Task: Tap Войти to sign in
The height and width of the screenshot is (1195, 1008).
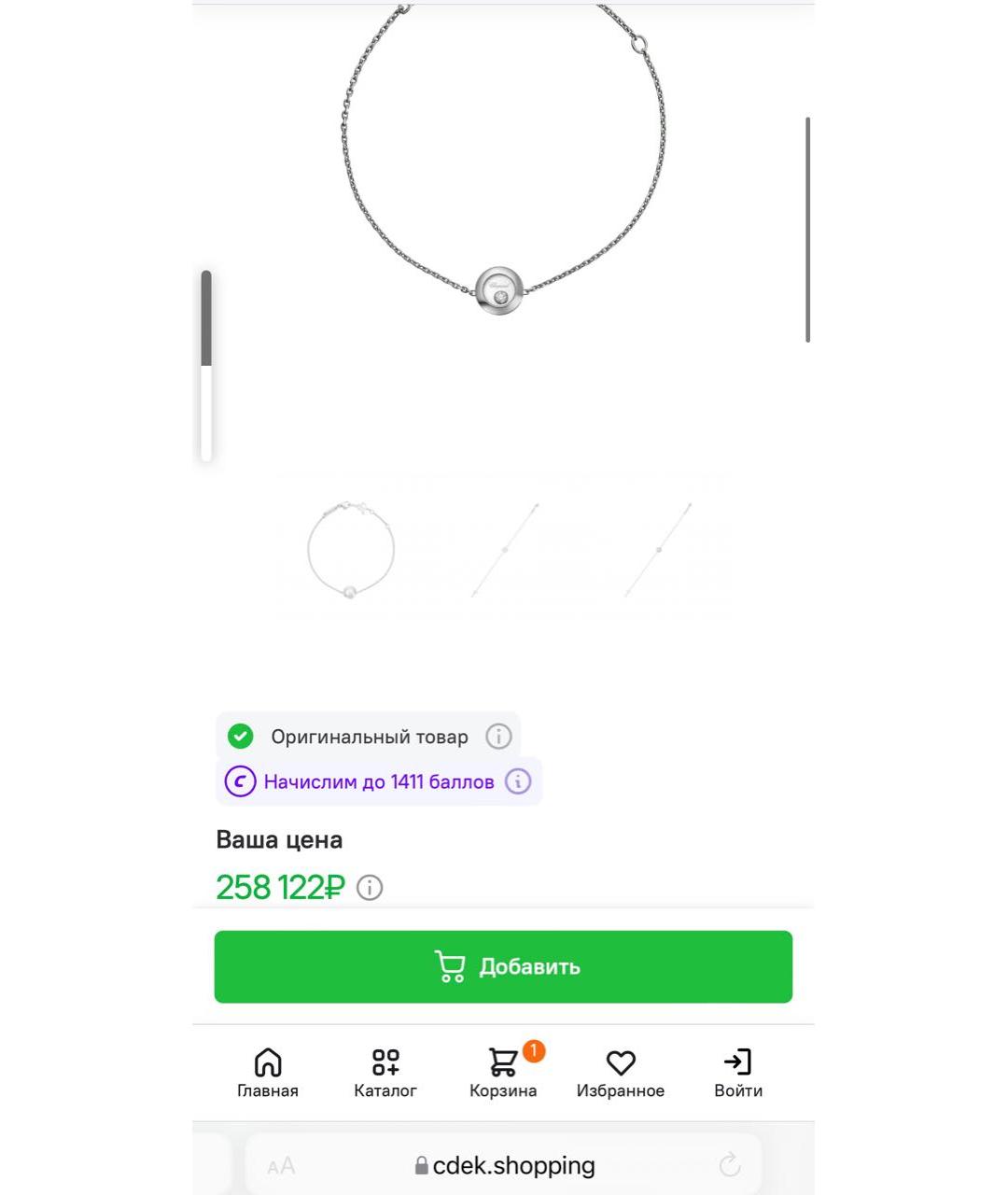Action: (x=738, y=1073)
